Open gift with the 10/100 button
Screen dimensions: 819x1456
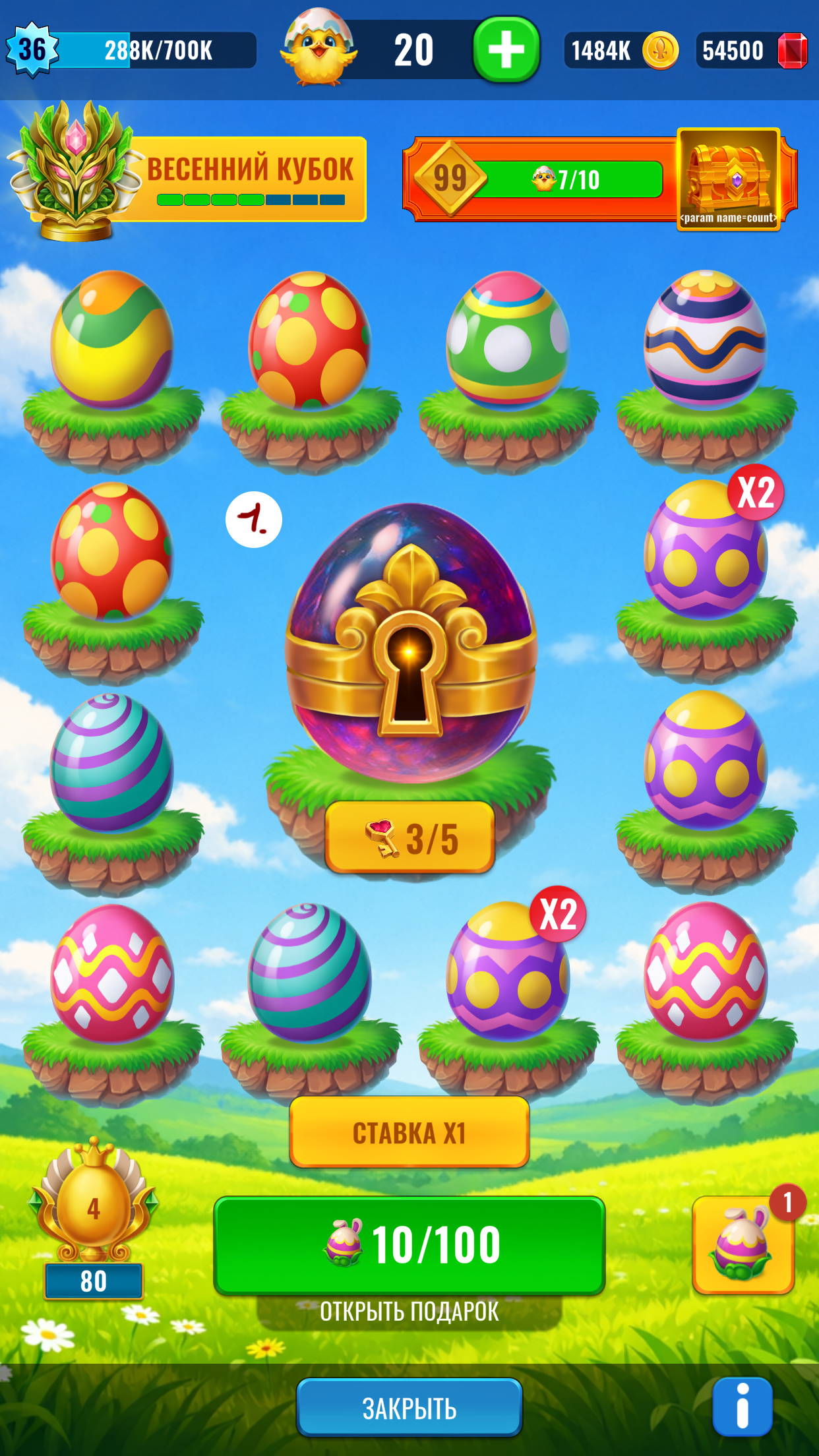(x=409, y=1246)
